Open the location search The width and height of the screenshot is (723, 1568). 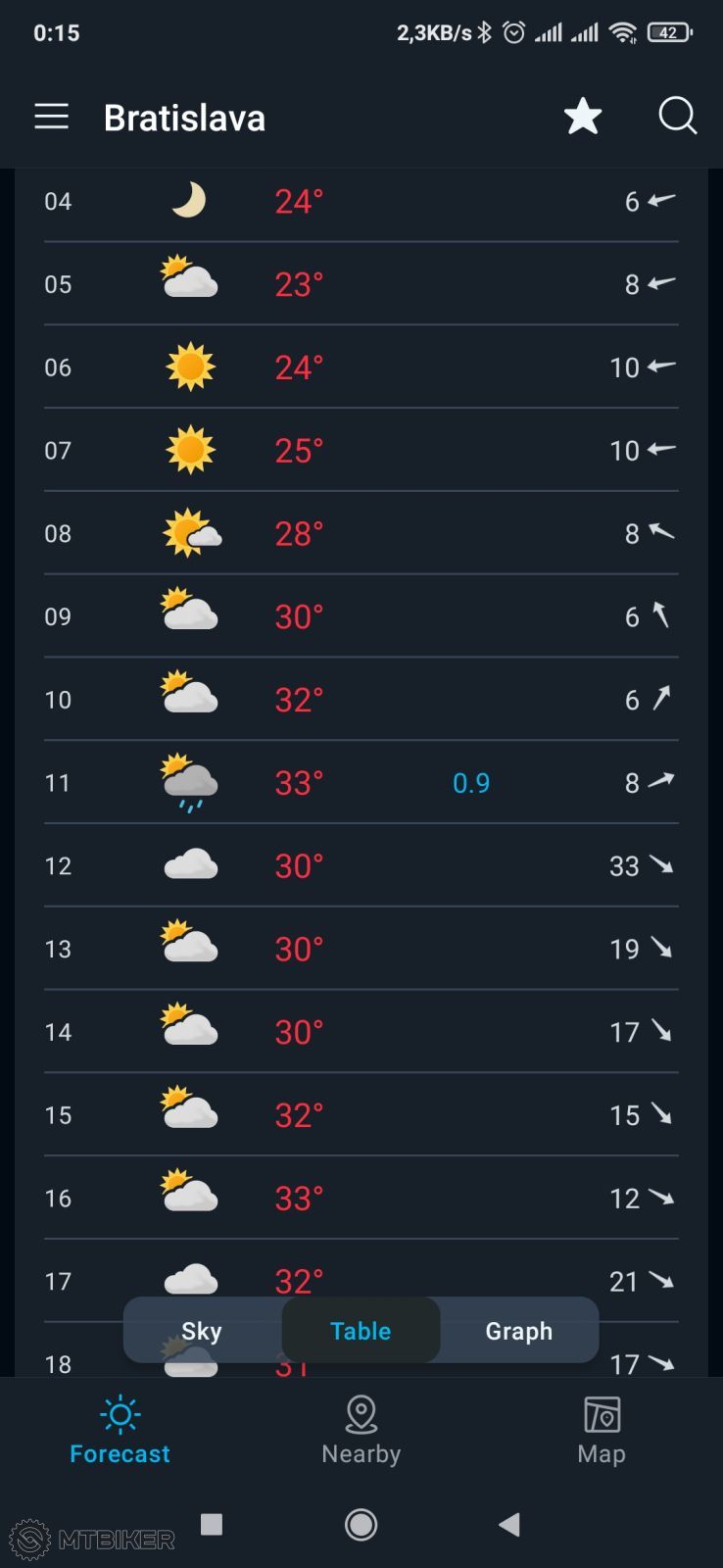[677, 116]
